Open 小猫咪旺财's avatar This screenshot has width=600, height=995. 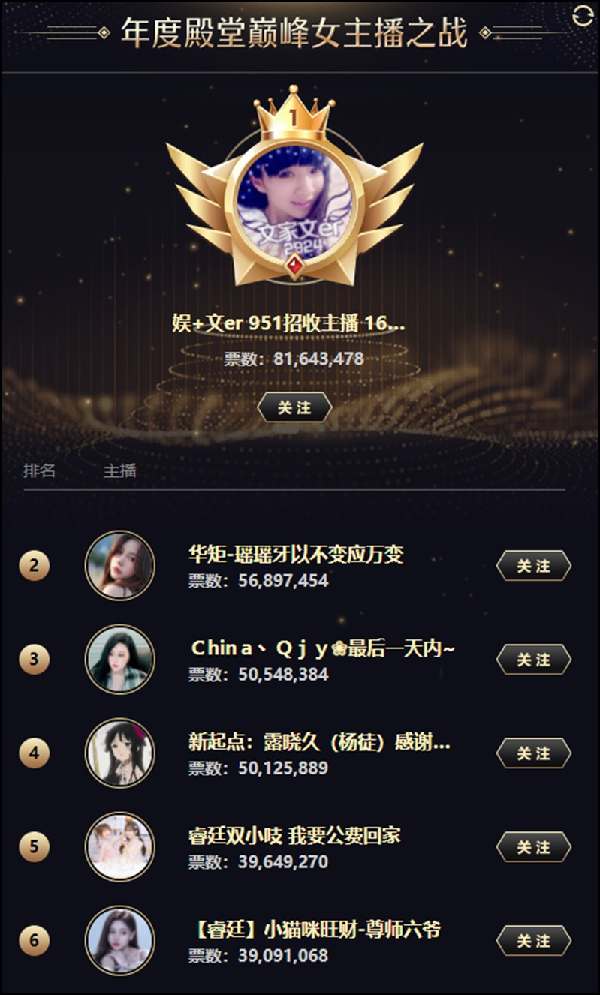click(x=120, y=941)
